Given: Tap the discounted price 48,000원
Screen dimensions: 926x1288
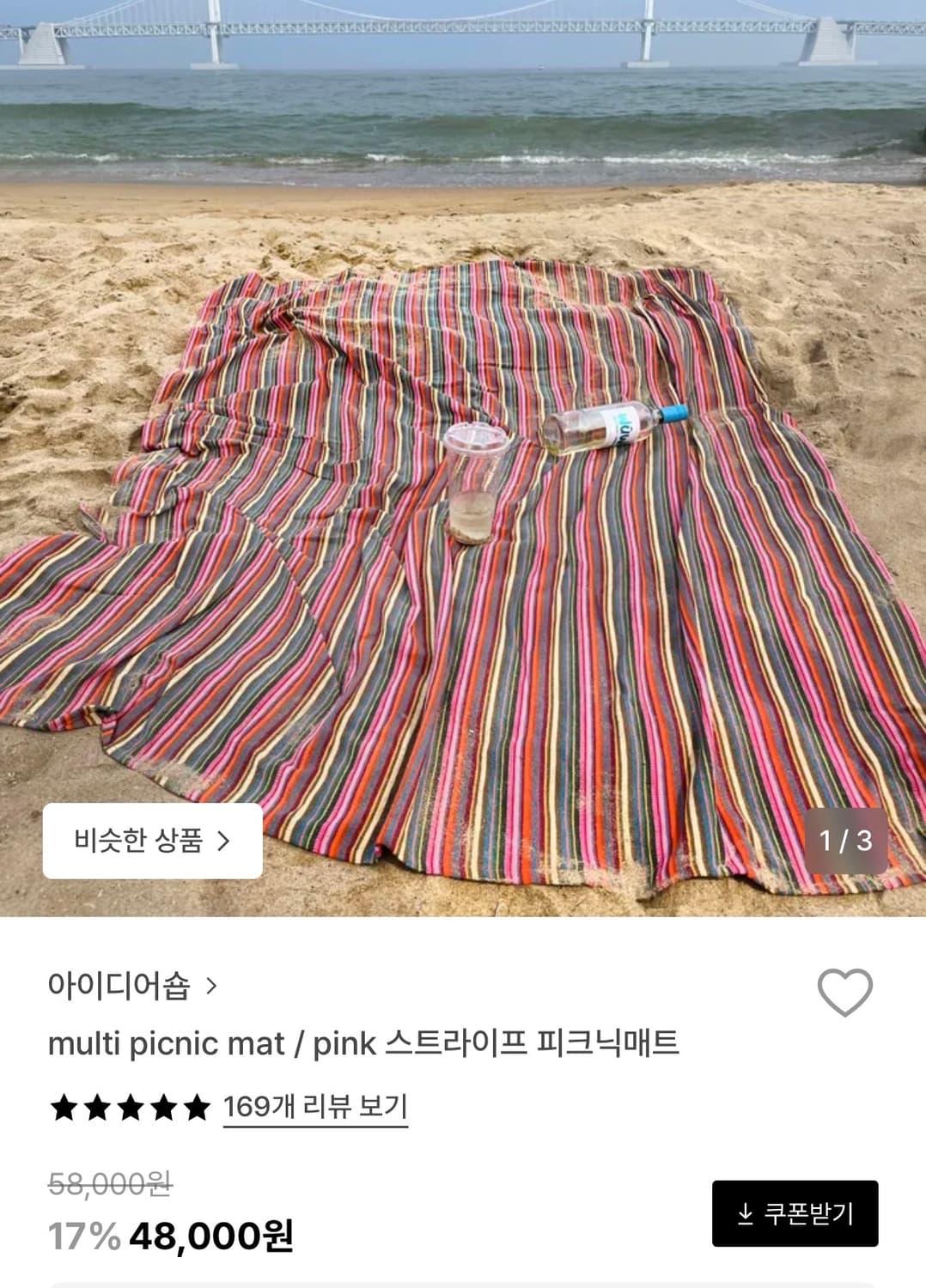Looking at the screenshot, I should (211, 1236).
